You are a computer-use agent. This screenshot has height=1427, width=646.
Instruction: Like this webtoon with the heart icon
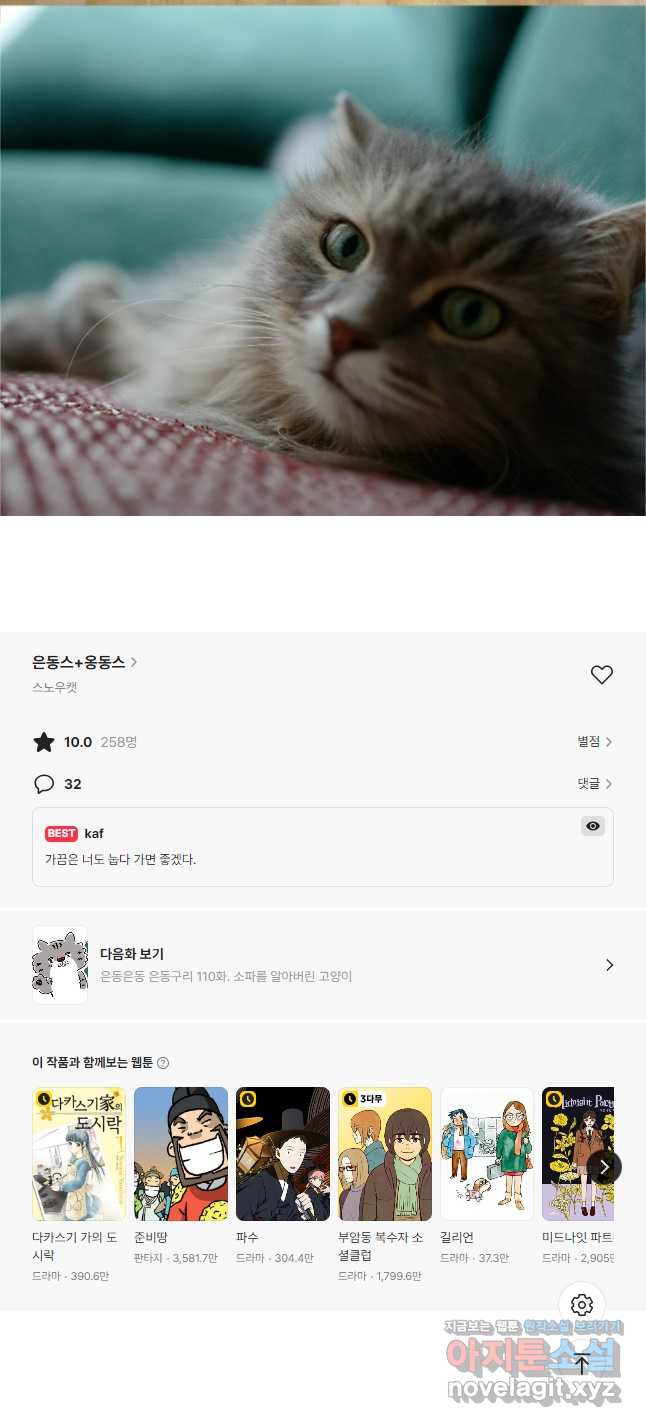coord(601,675)
